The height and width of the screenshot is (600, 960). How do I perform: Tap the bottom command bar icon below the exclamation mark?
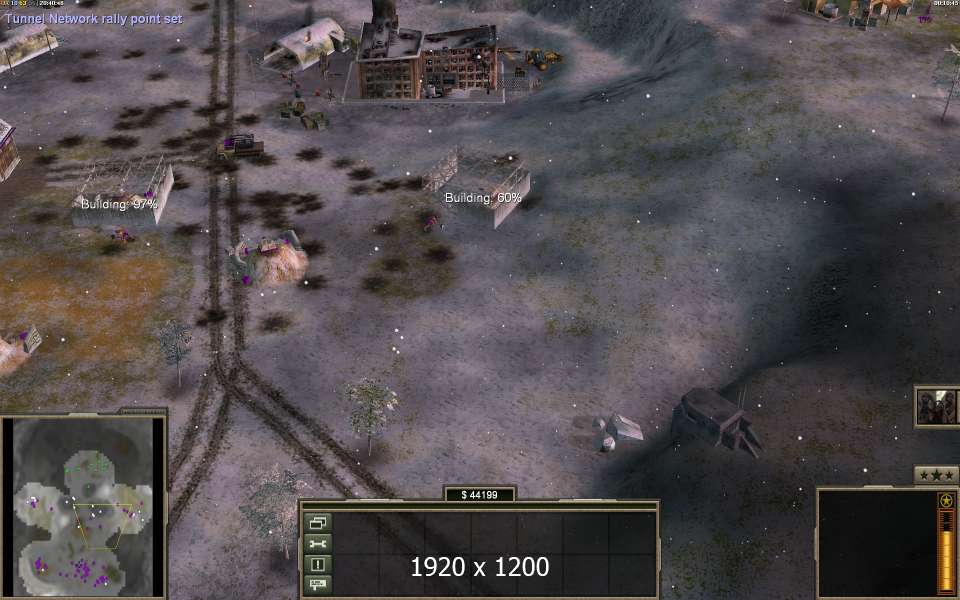point(319,585)
